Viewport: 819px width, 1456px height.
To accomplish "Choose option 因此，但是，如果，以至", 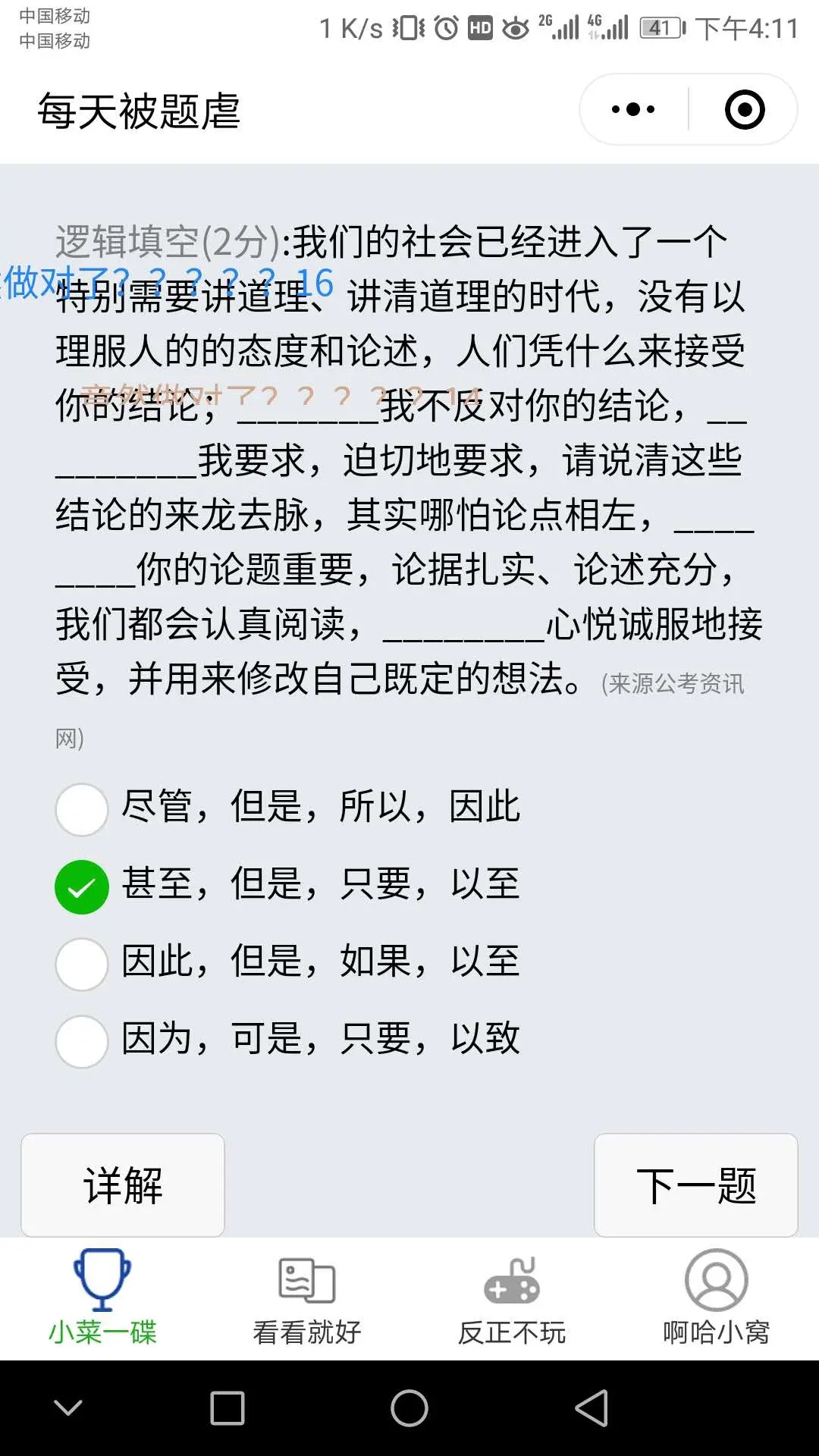I will (x=82, y=963).
